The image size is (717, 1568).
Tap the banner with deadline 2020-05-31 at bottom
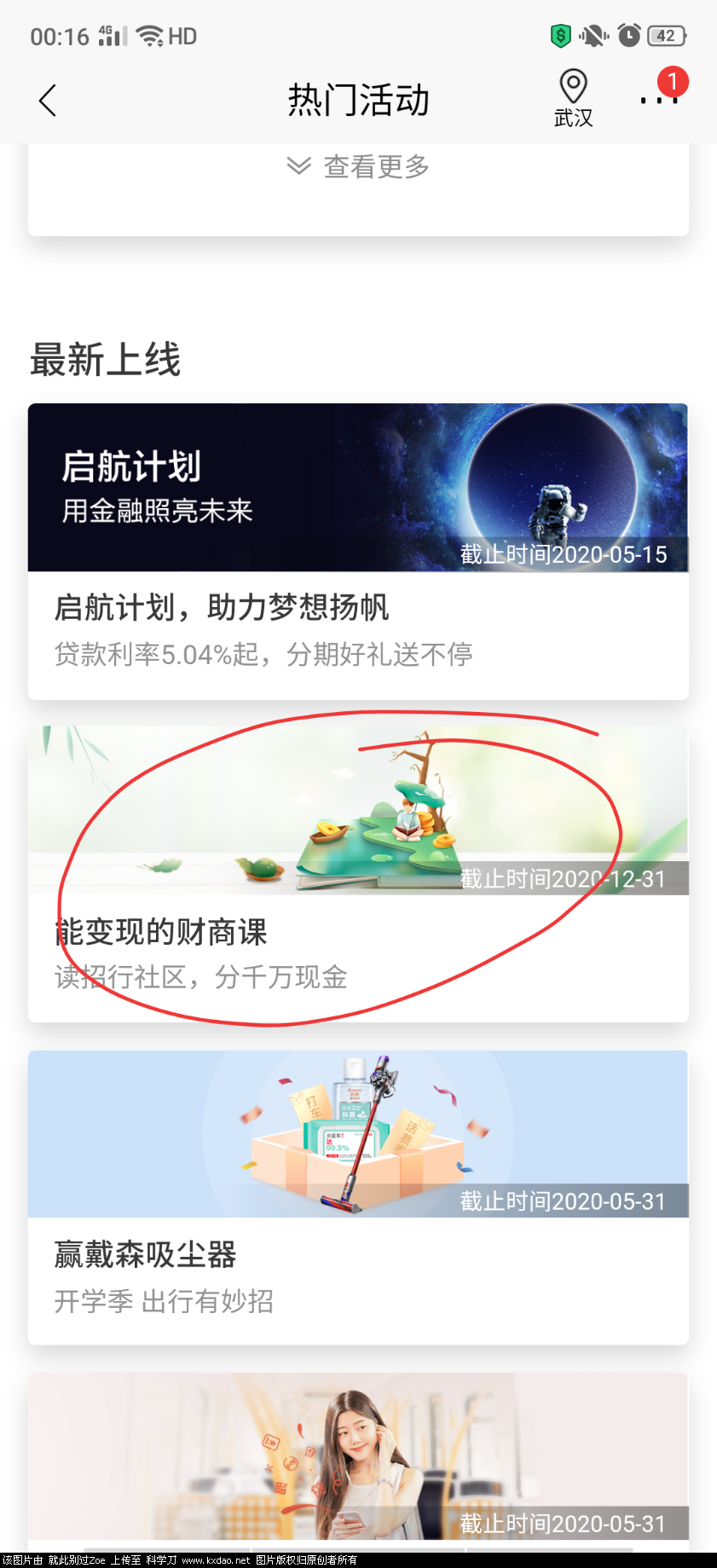click(x=358, y=1458)
